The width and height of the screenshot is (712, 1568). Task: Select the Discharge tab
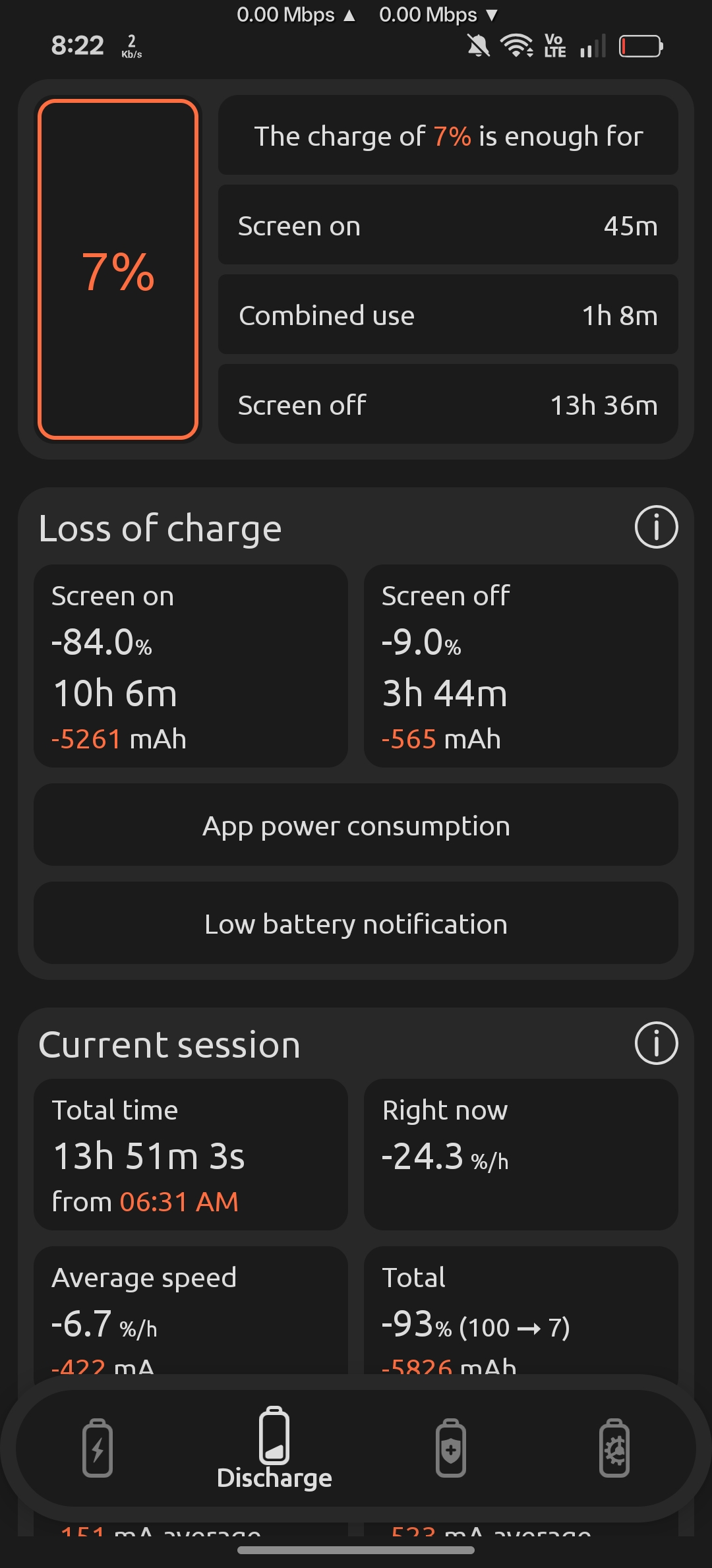274,1448
